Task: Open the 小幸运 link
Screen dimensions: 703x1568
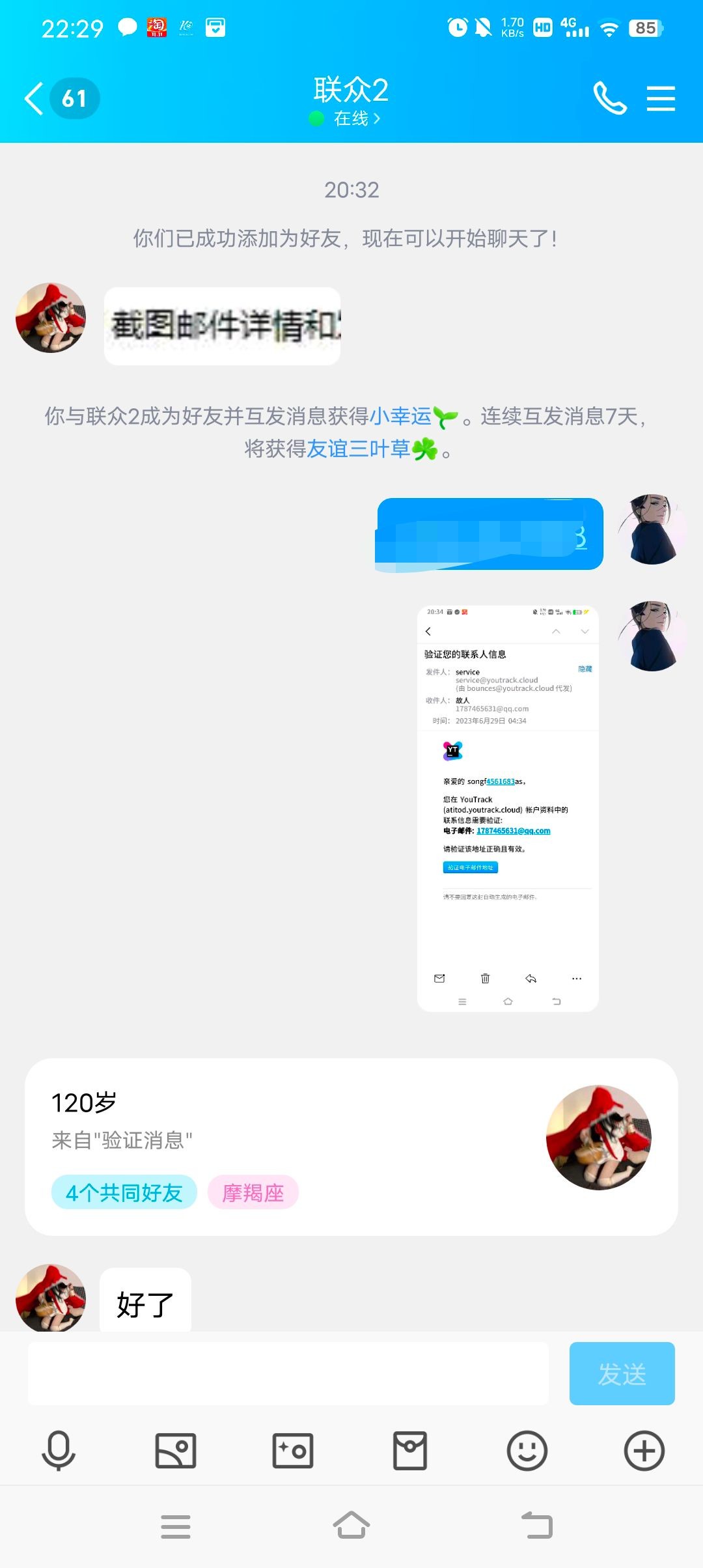Action: (x=401, y=416)
